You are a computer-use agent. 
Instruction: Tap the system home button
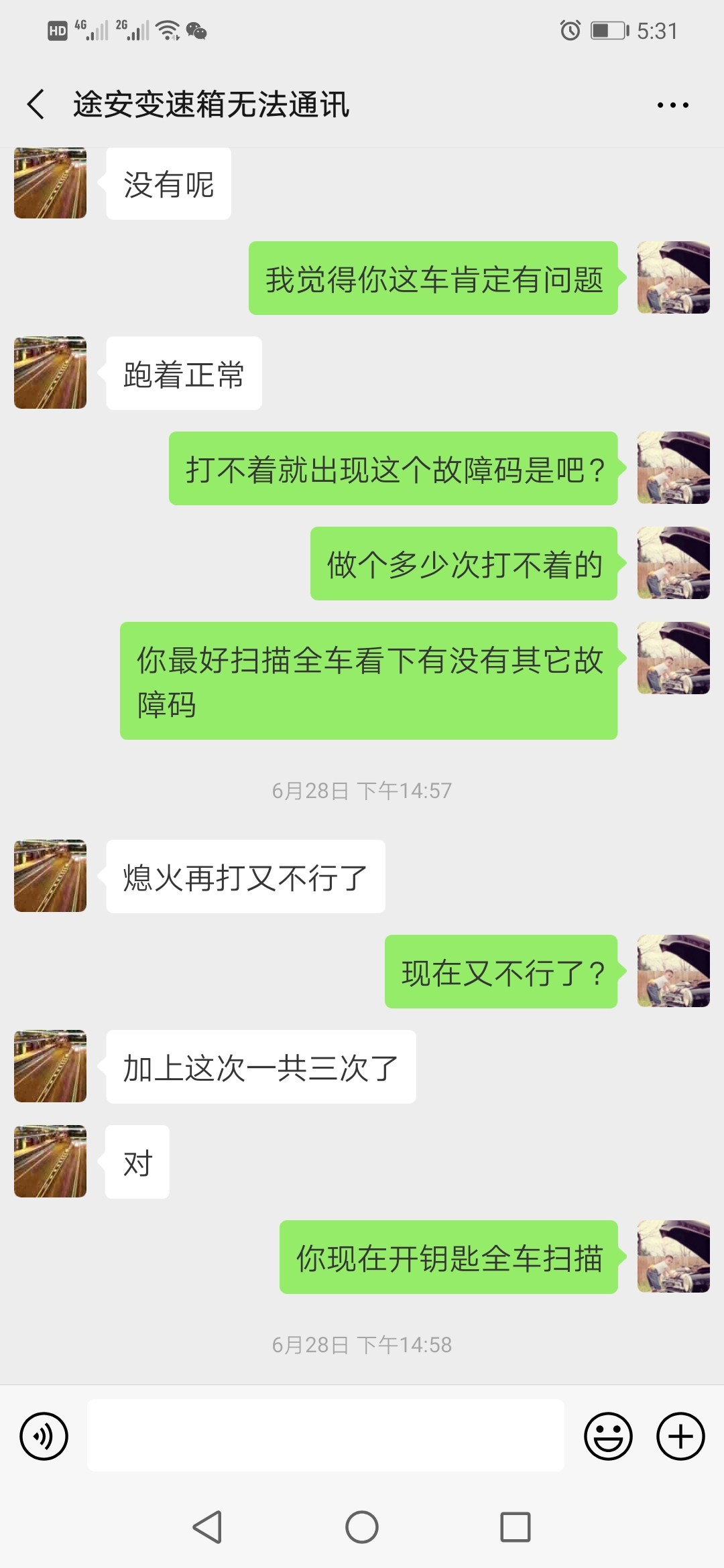(x=362, y=1527)
